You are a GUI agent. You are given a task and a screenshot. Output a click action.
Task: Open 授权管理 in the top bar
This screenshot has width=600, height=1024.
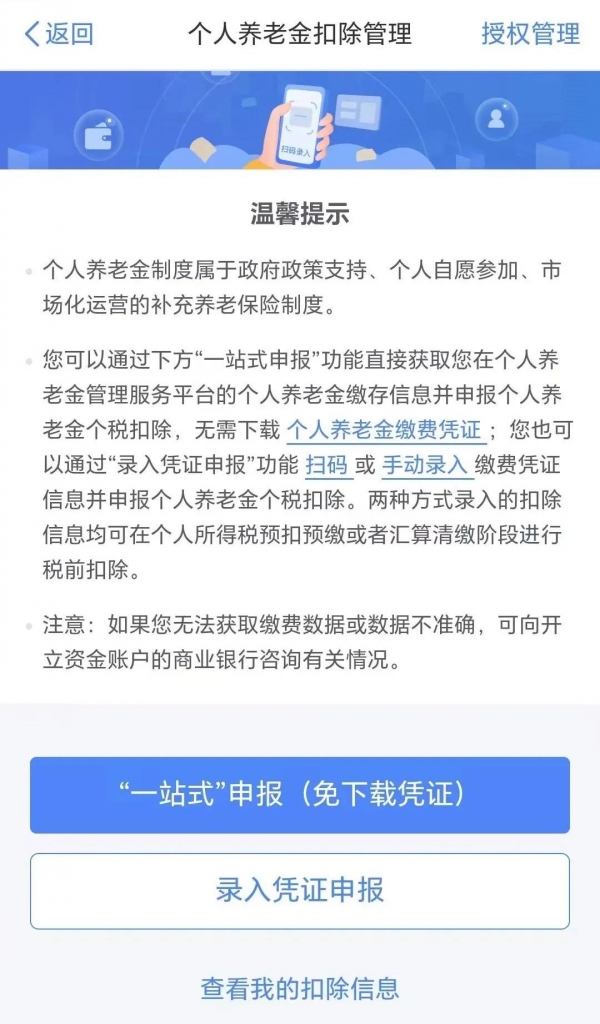pos(530,34)
